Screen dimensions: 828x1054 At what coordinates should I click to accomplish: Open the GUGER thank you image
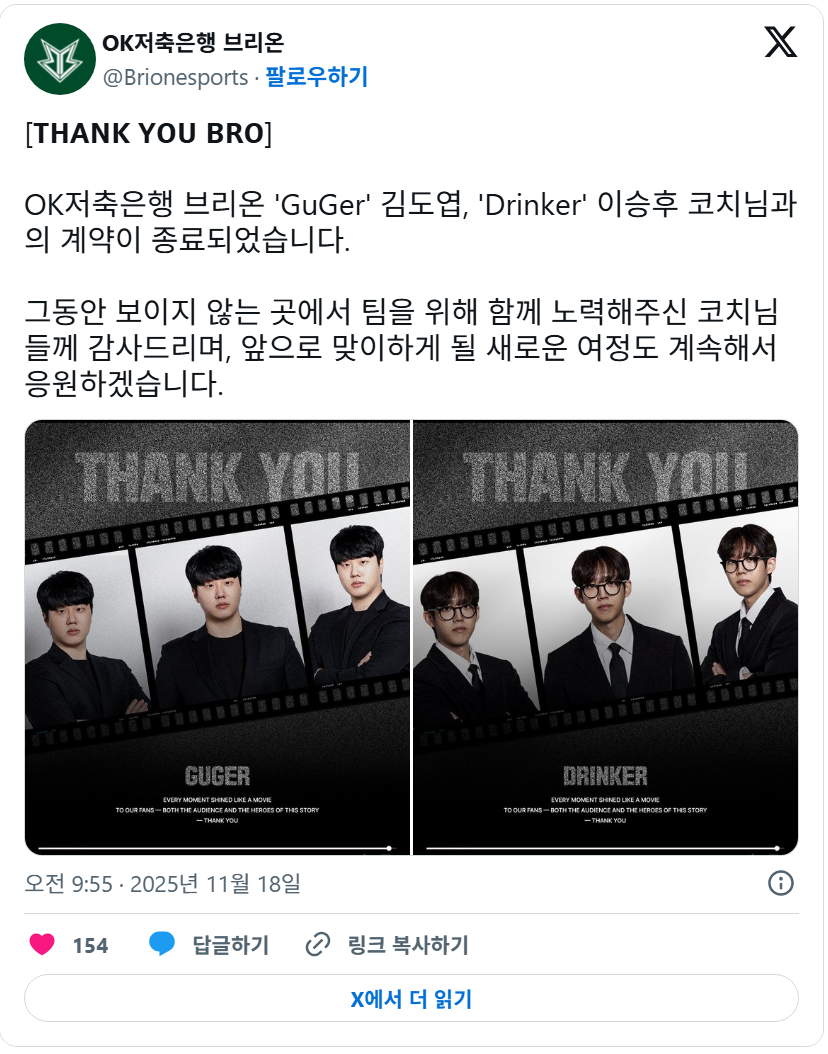coord(217,637)
